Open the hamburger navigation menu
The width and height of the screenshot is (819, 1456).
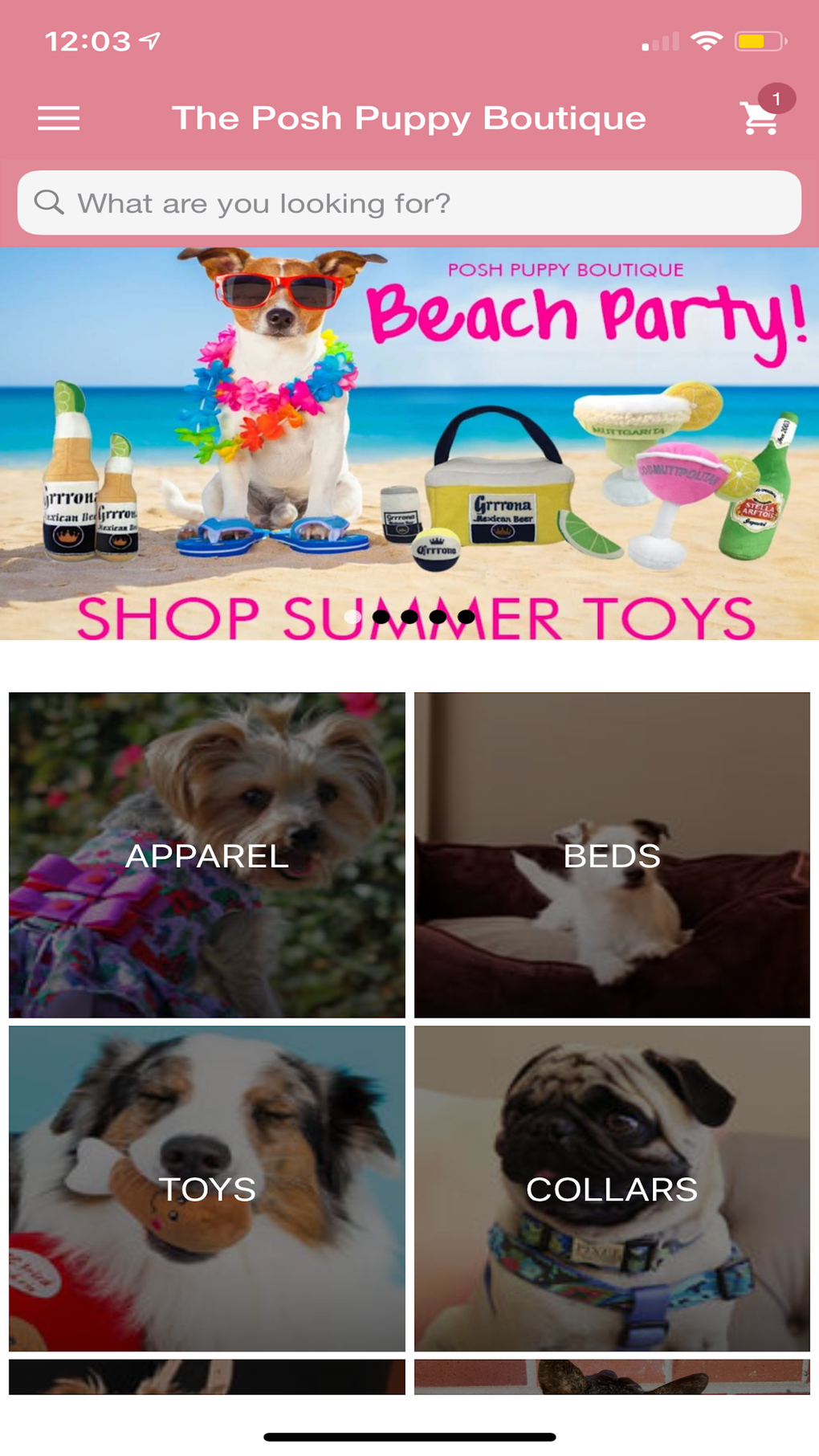point(59,119)
